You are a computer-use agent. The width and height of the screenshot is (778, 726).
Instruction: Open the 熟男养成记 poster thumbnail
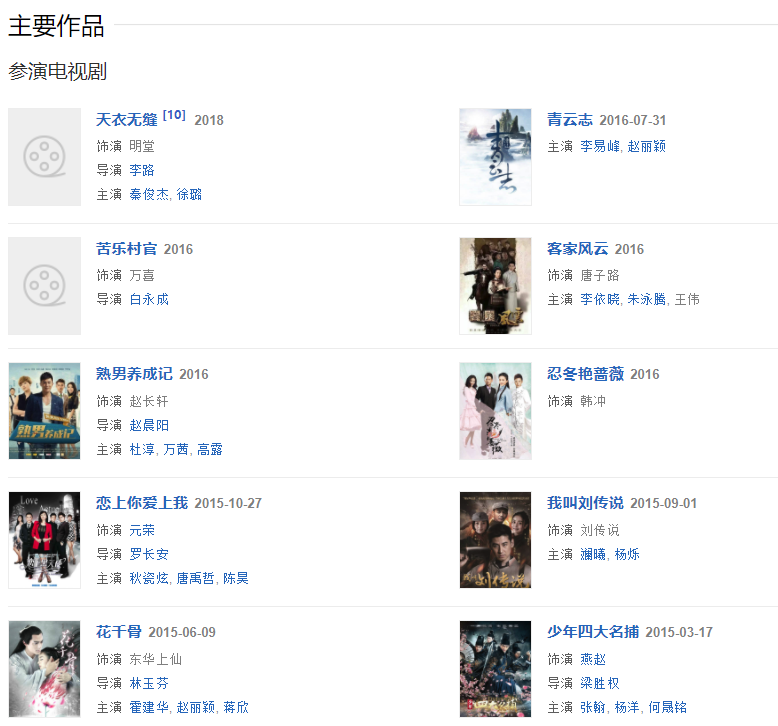point(44,411)
